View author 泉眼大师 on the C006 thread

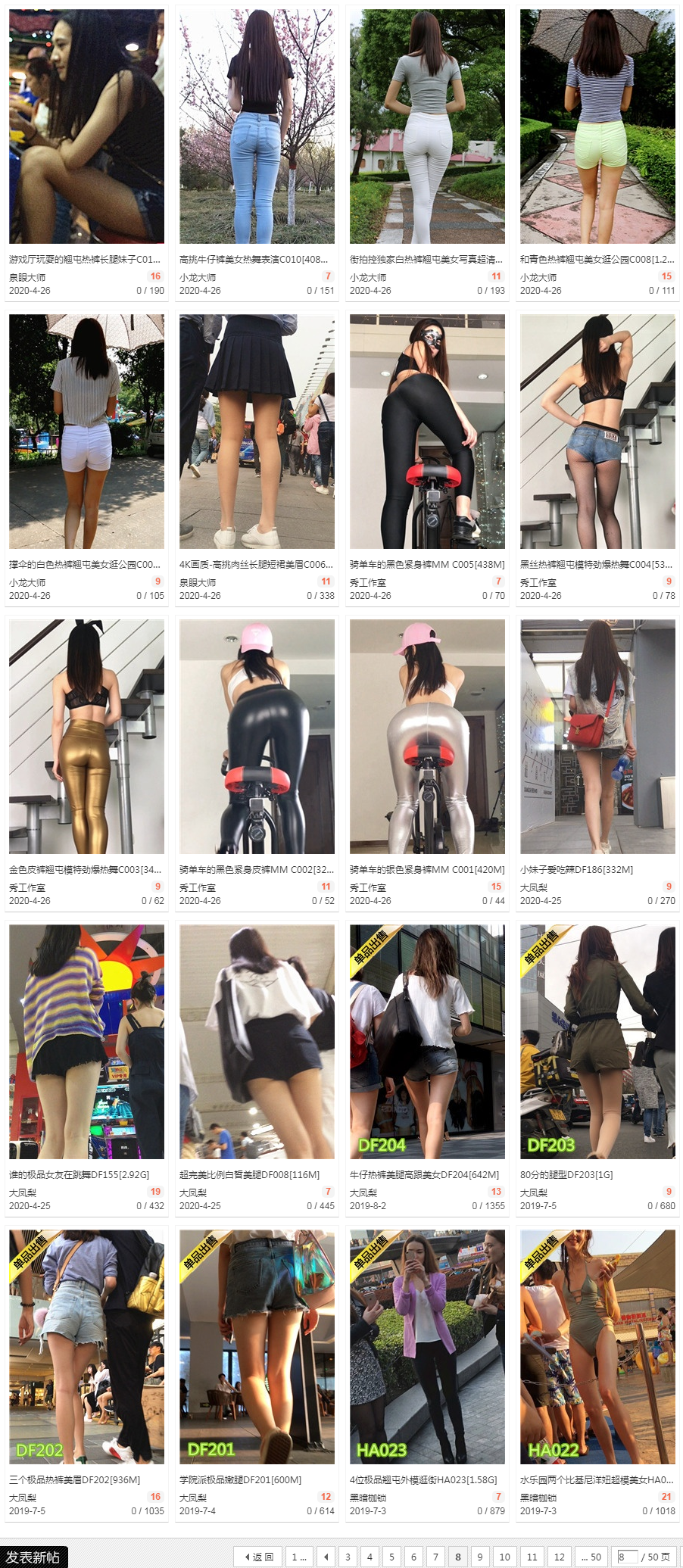[198, 582]
